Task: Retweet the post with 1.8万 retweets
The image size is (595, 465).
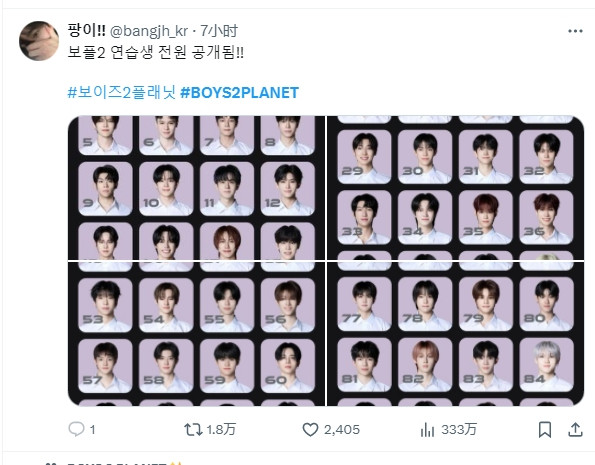Action: pos(193,429)
